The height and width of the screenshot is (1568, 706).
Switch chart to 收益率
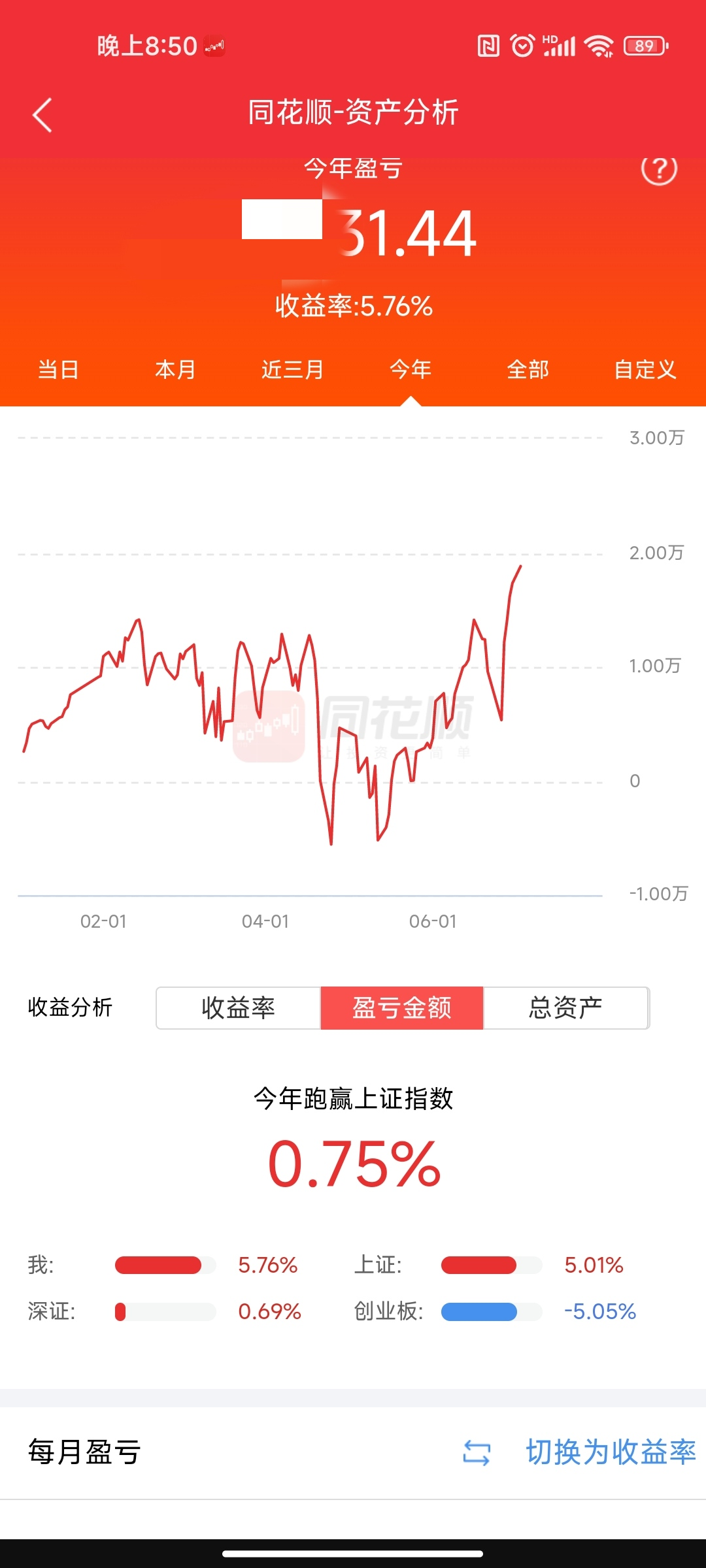(x=239, y=1008)
